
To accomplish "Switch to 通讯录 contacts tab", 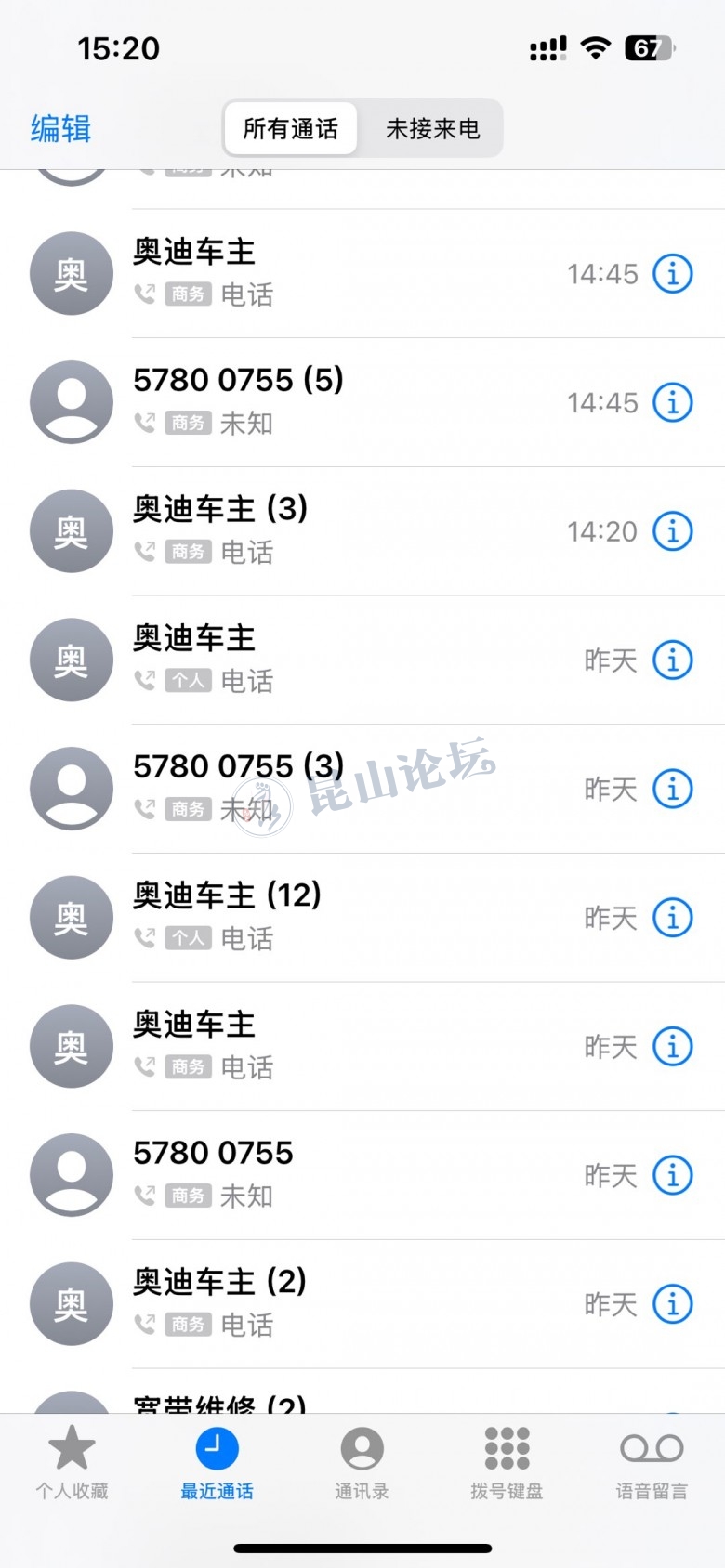I will tap(362, 1463).
